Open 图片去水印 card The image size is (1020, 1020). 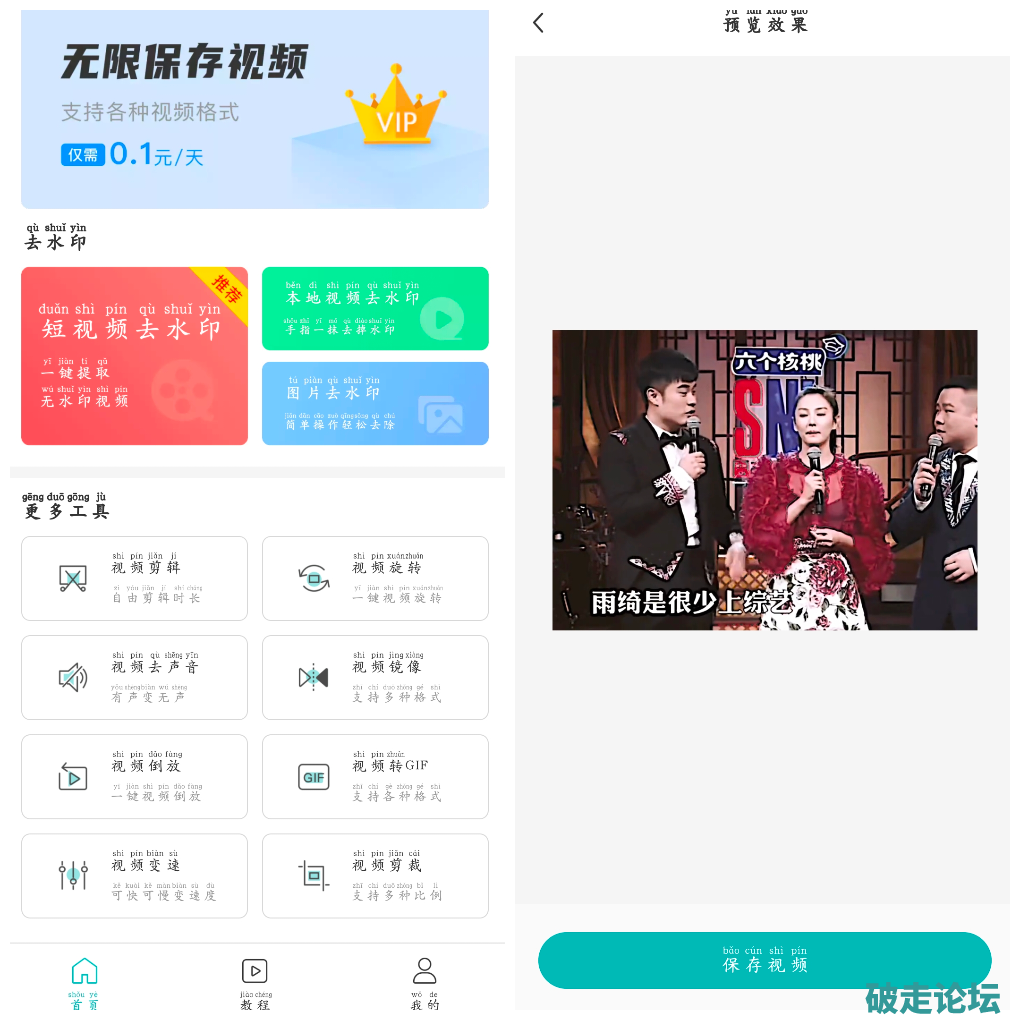click(375, 403)
